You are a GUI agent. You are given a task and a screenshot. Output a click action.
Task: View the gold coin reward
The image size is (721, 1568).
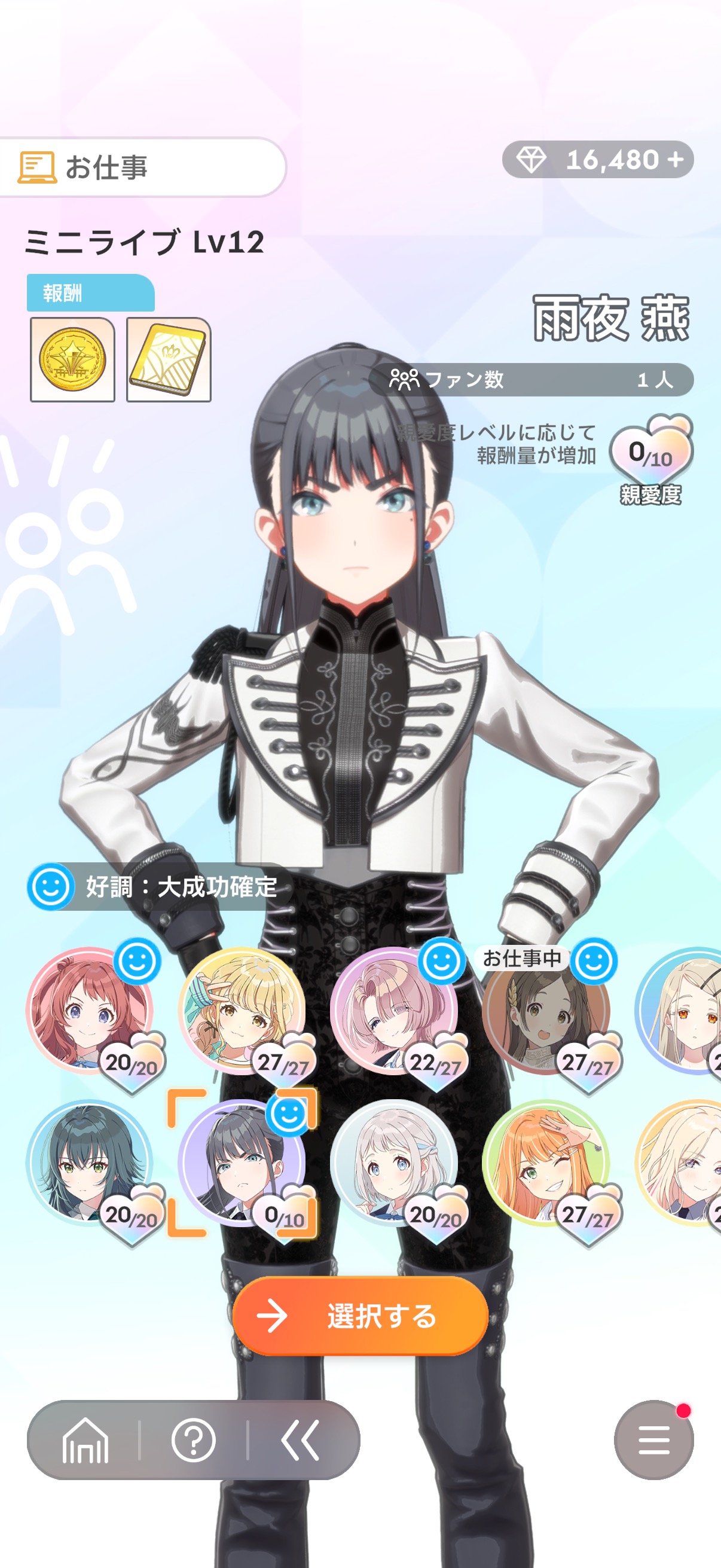pyautogui.click(x=72, y=360)
